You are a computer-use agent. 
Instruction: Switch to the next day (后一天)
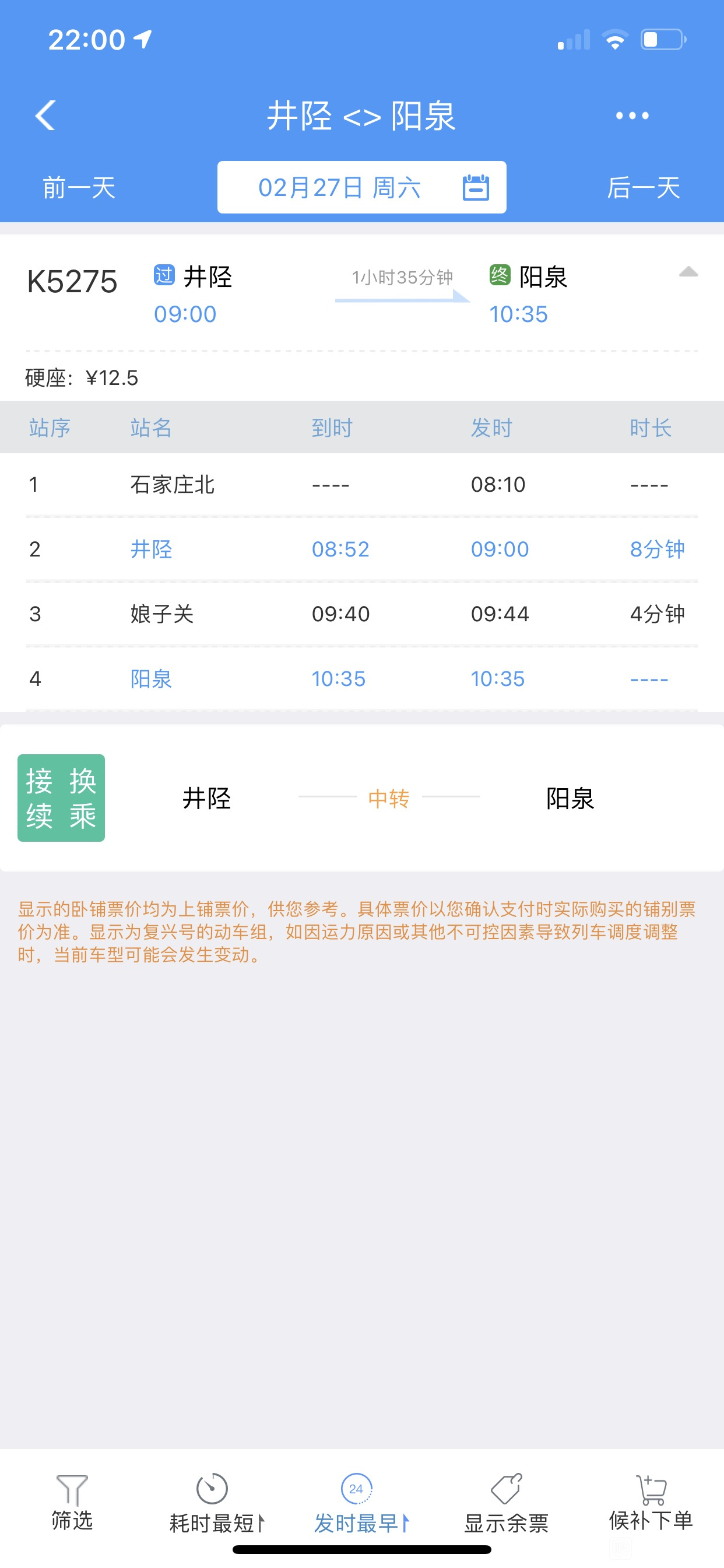(x=644, y=187)
